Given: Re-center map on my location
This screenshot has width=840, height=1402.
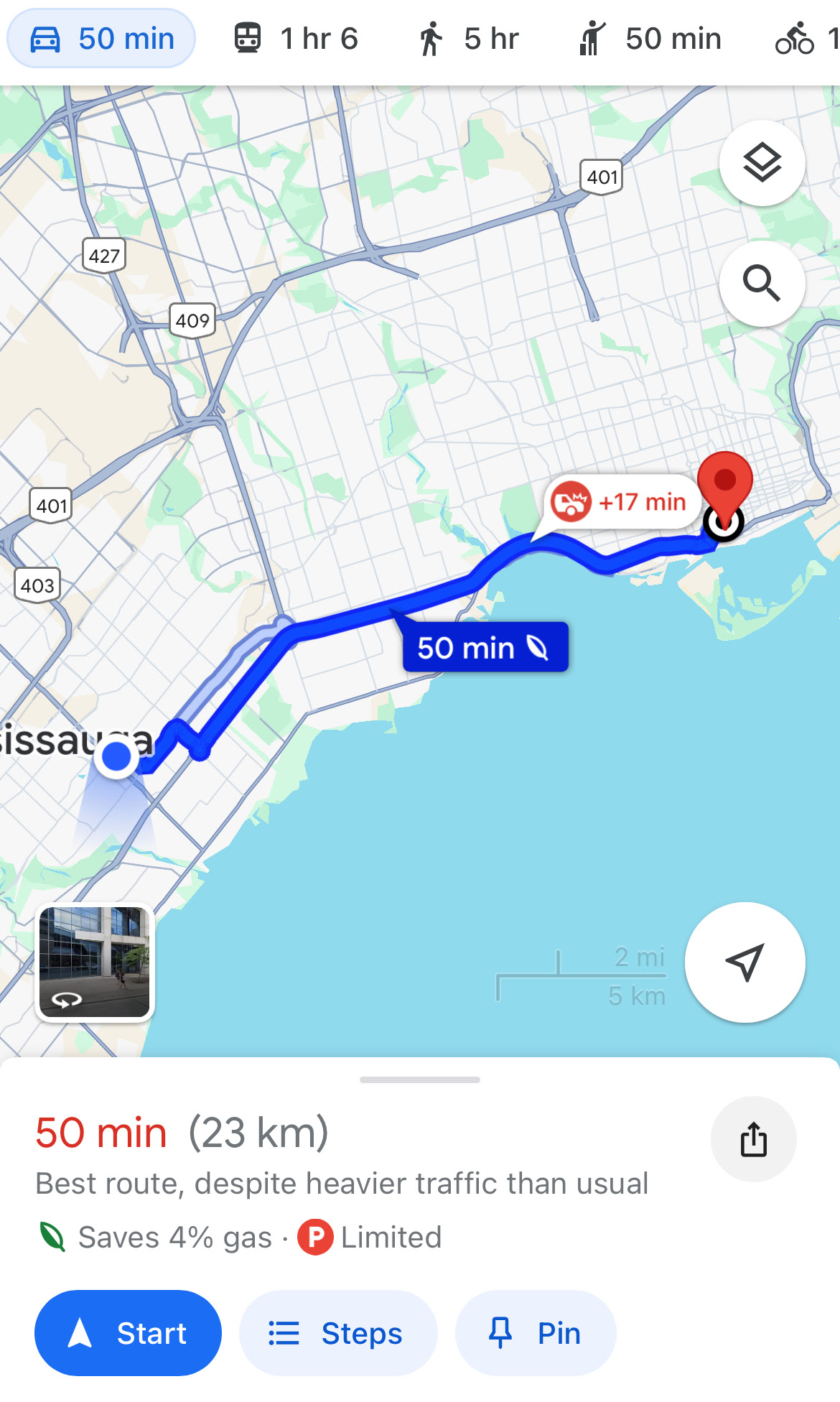Looking at the screenshot, I should point(745,962).
